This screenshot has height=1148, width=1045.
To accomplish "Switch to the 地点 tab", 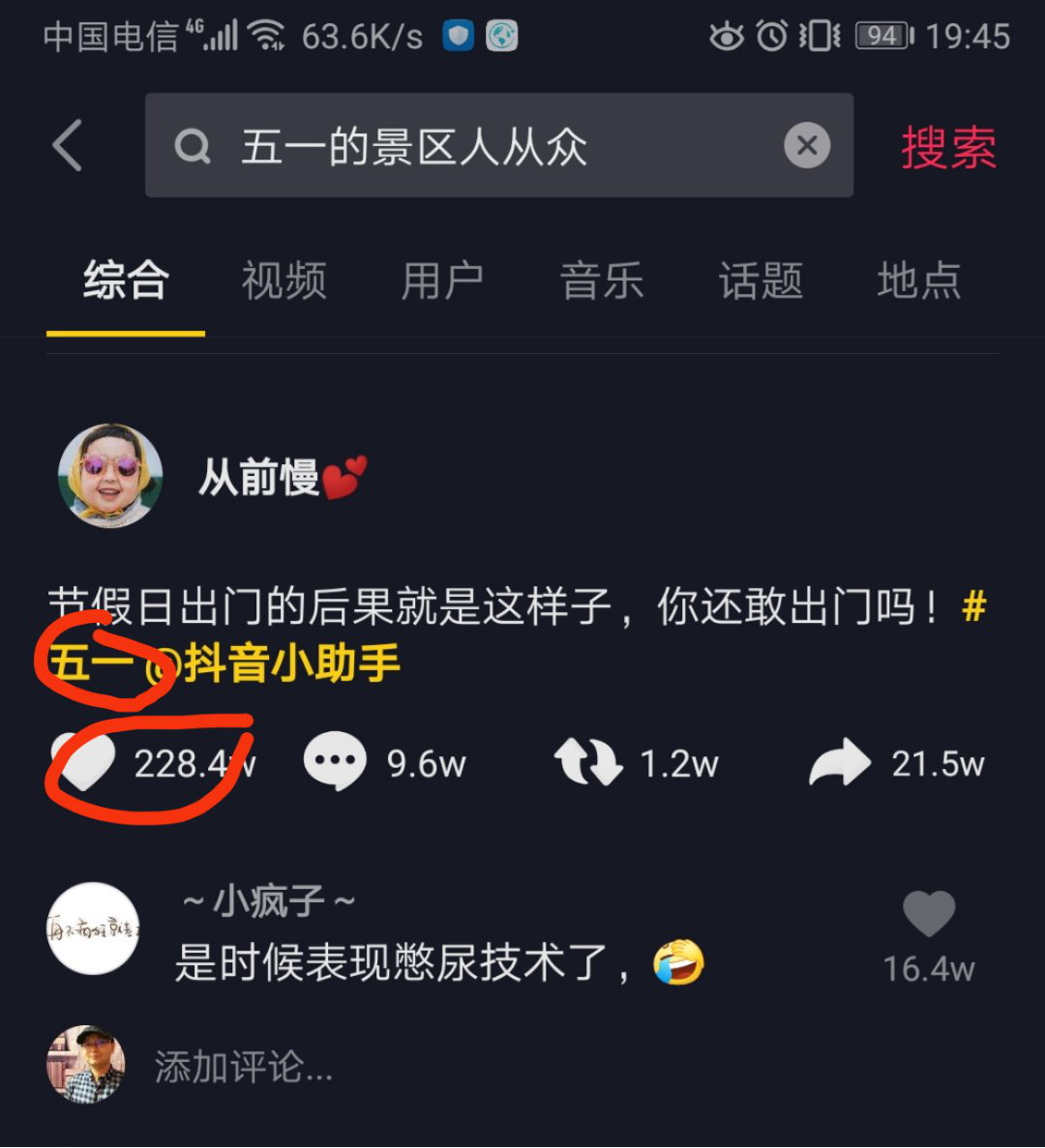I will 918,280.
